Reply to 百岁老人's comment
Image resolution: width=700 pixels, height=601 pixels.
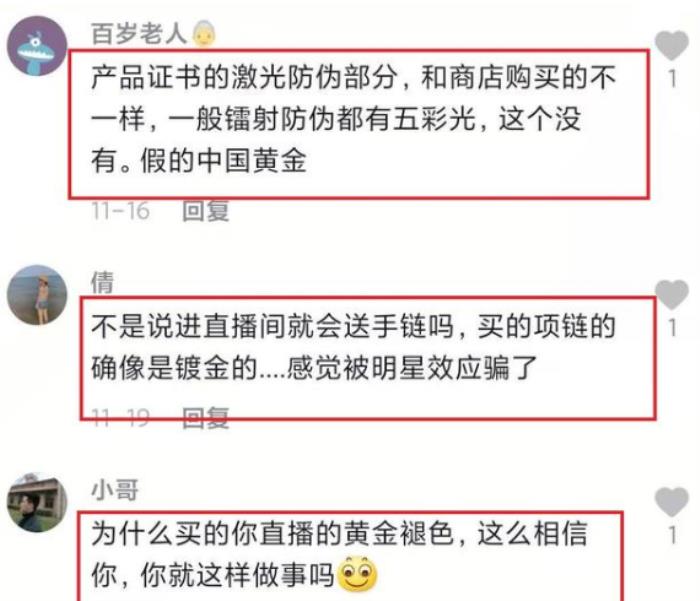click(x=205, y=211)
